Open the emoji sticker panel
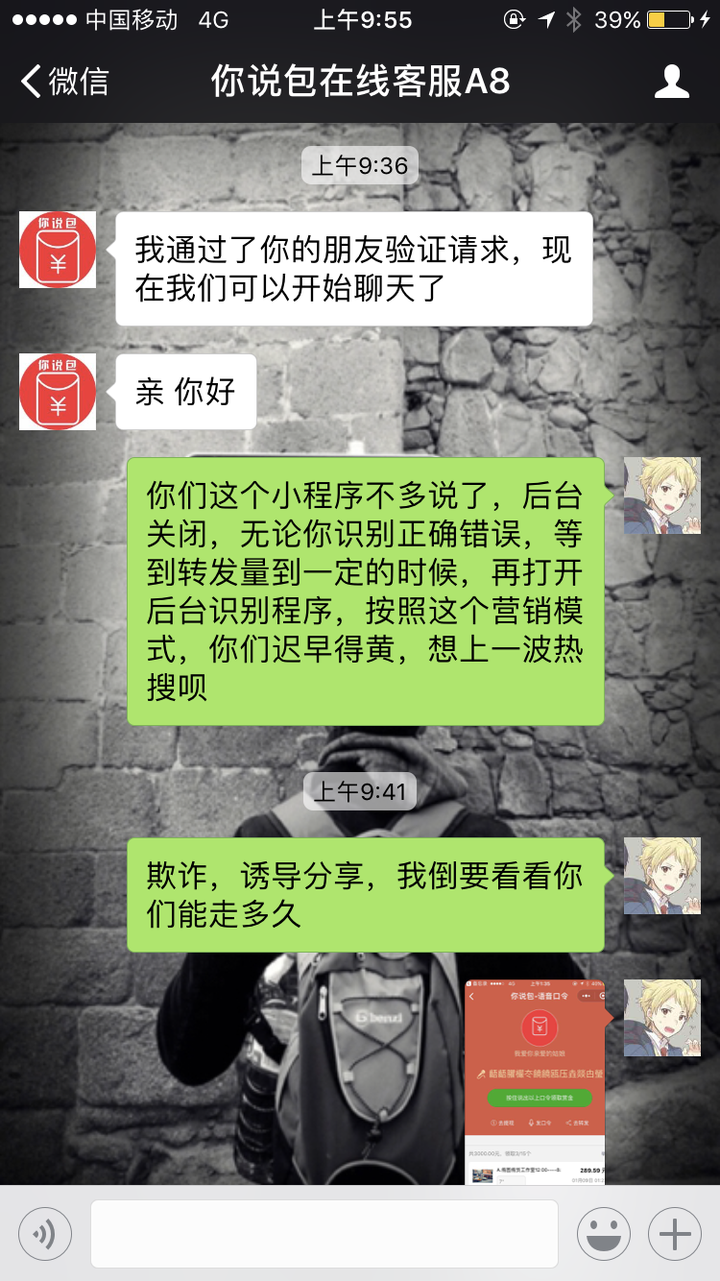Screen dimensions: 720x1281 [x=603, y=1234]
